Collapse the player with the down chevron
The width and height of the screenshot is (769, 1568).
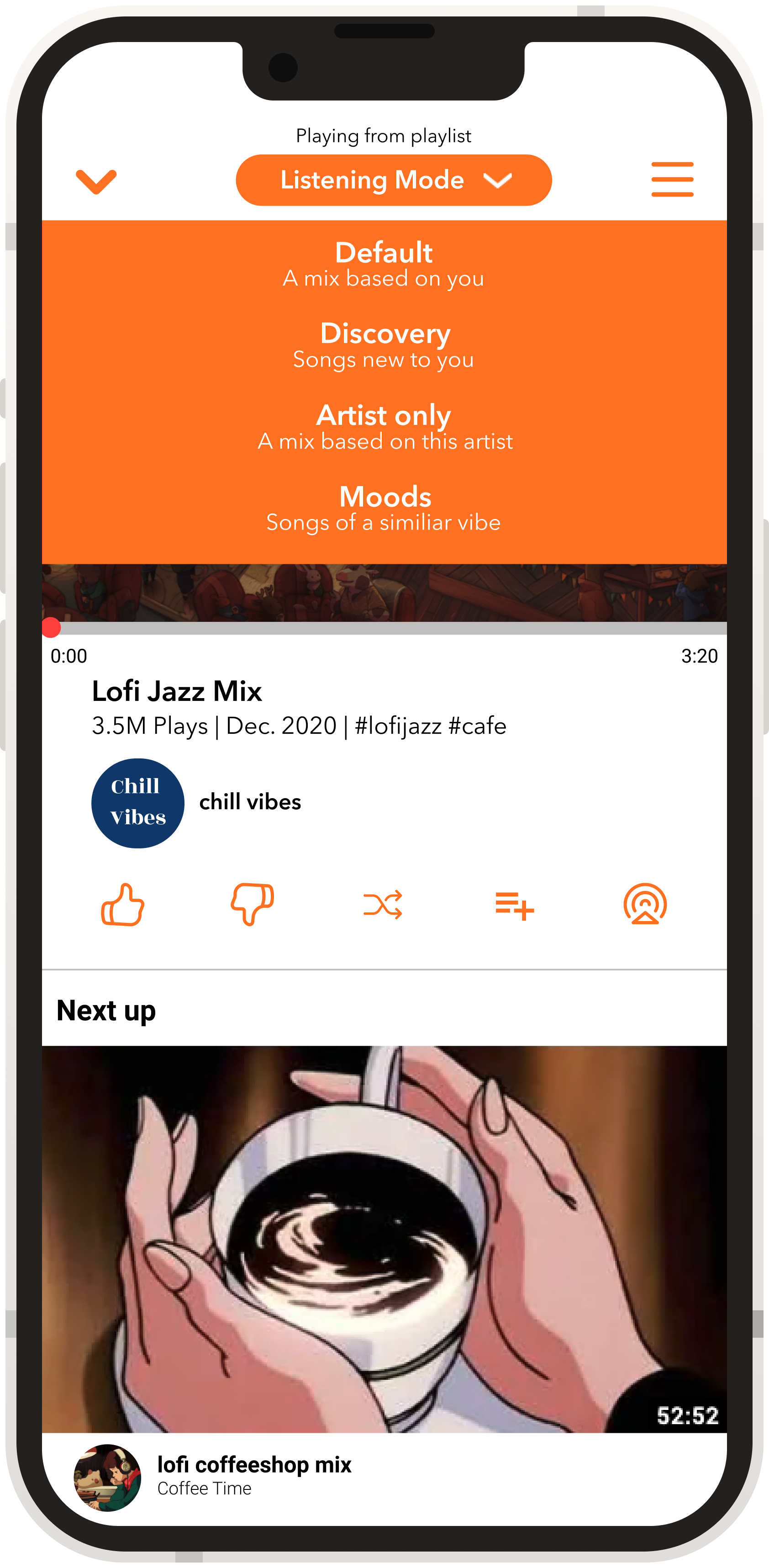point(96,181)
